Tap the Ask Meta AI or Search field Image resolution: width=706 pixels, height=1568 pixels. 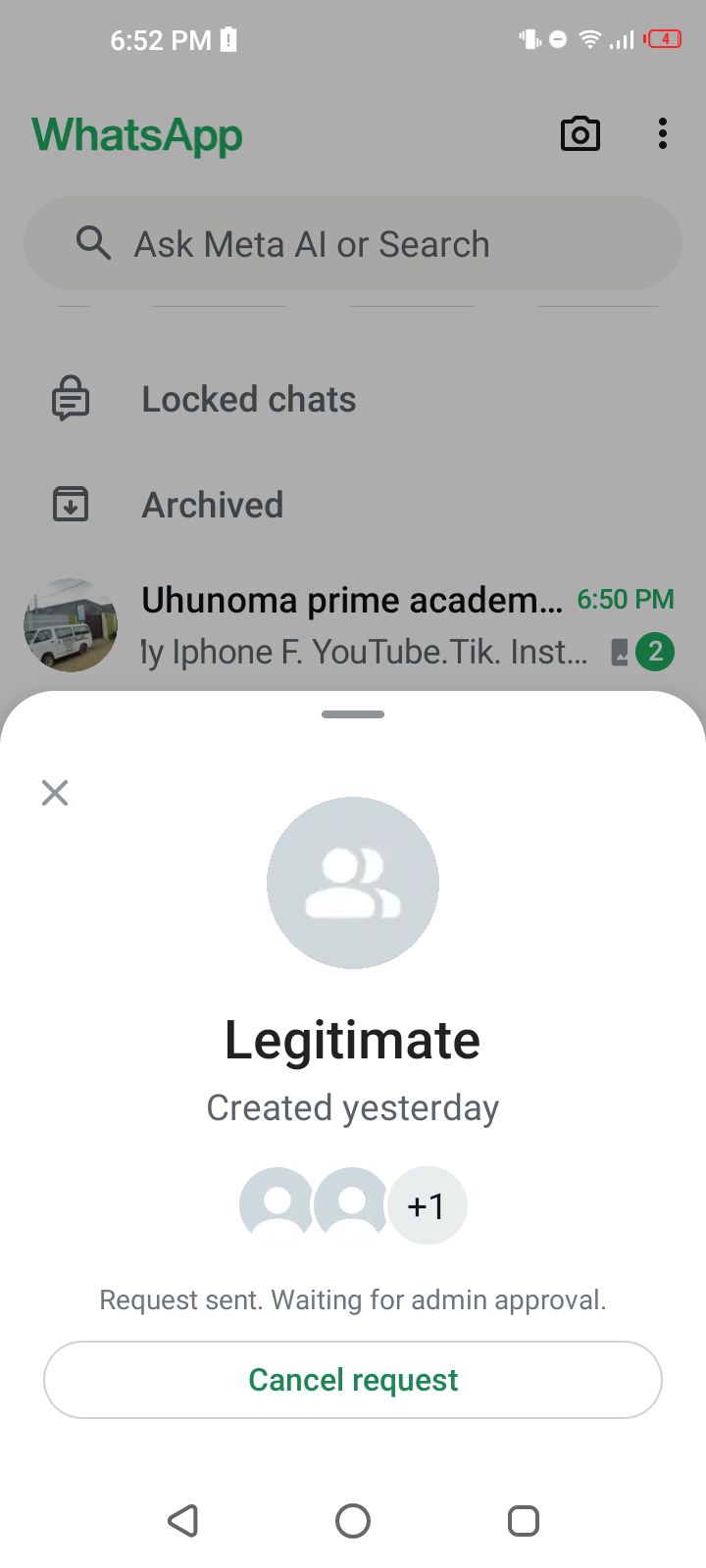point(353,244)
